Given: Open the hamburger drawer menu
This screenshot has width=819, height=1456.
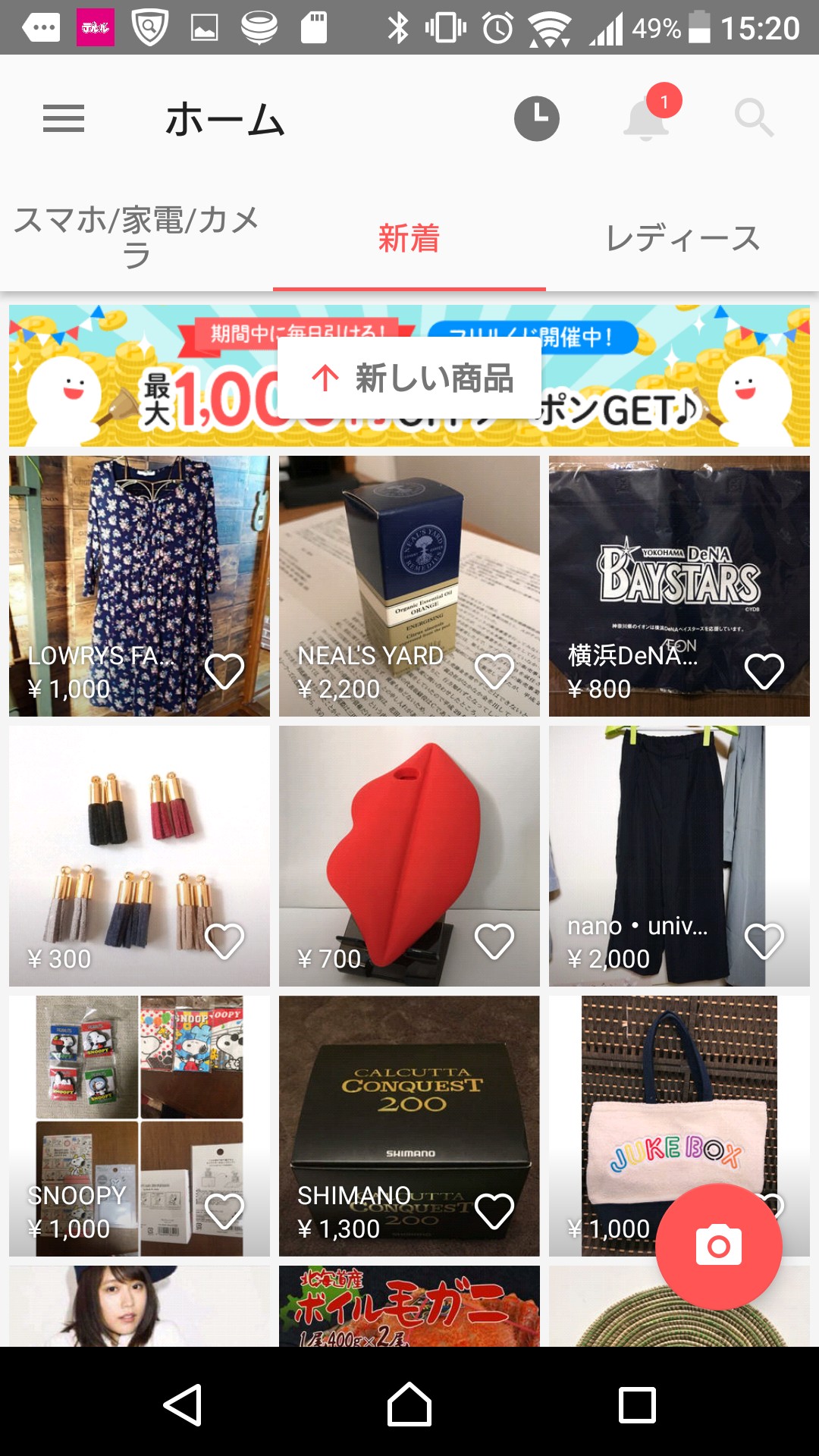Looking at the screenshot, I should (x=64, y=119).
